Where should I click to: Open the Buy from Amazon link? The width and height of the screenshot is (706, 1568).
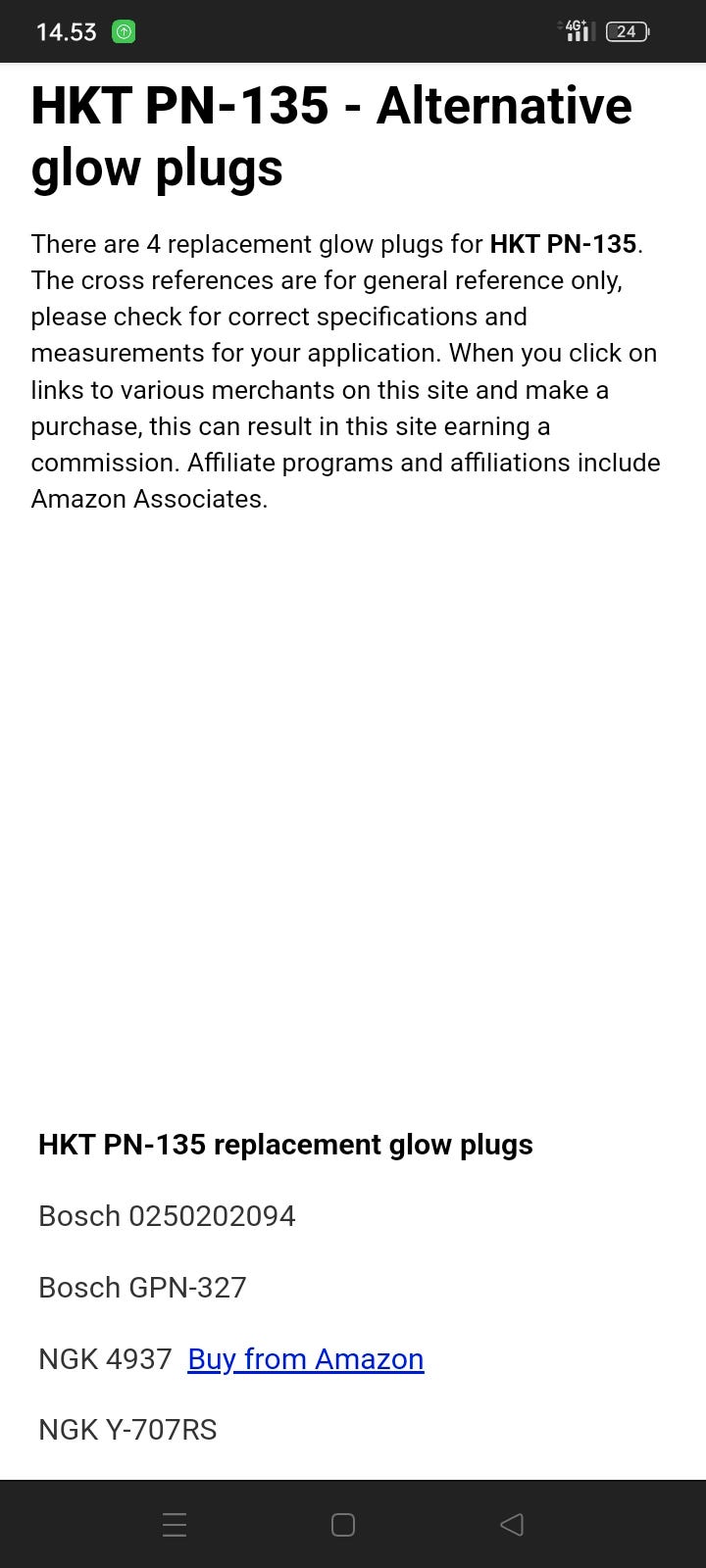click(305, 1359)
